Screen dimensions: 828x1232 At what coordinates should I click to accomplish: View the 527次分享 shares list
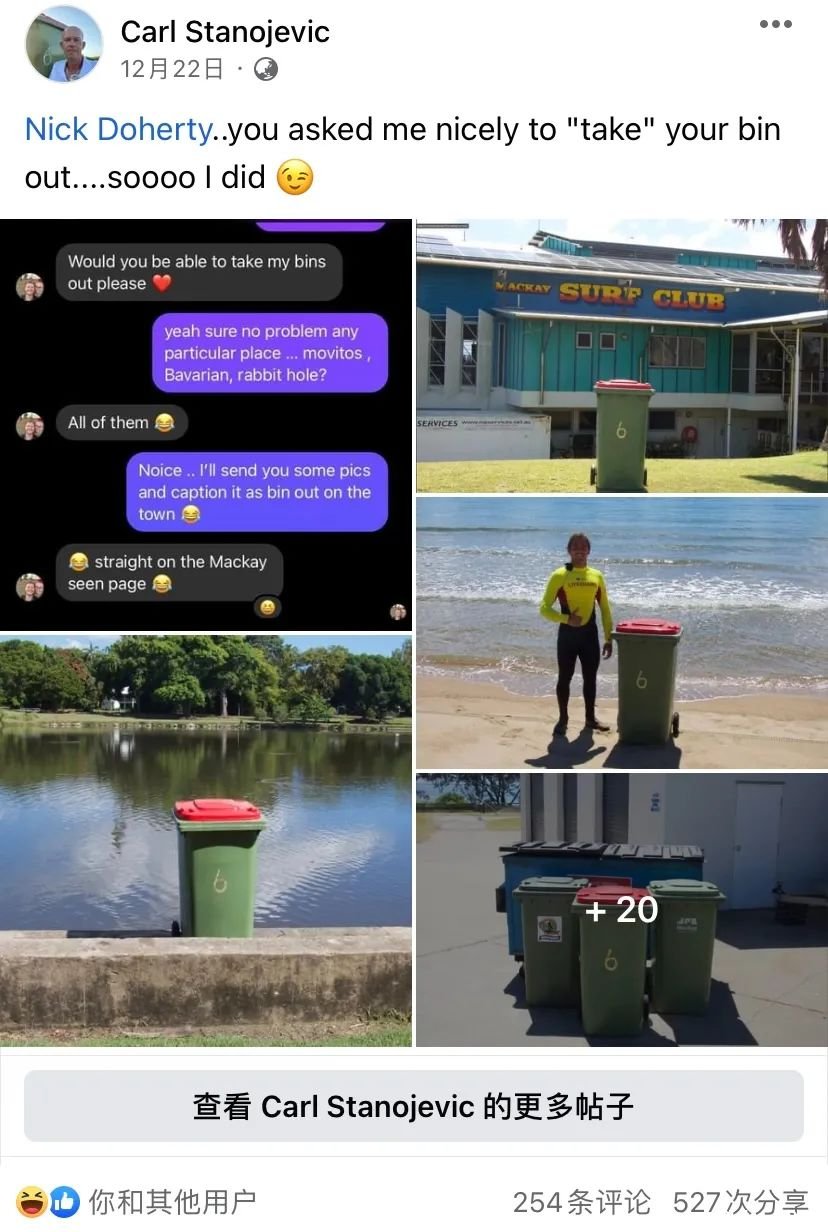740,1201
